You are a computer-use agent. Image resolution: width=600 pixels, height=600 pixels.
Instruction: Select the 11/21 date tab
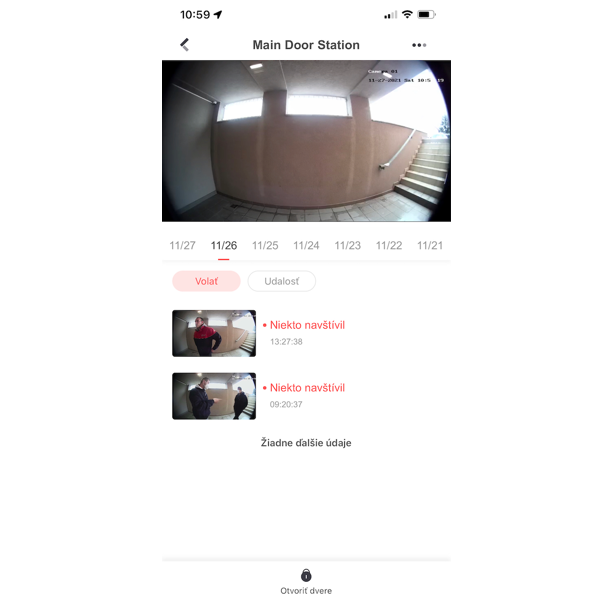[429, 246]
